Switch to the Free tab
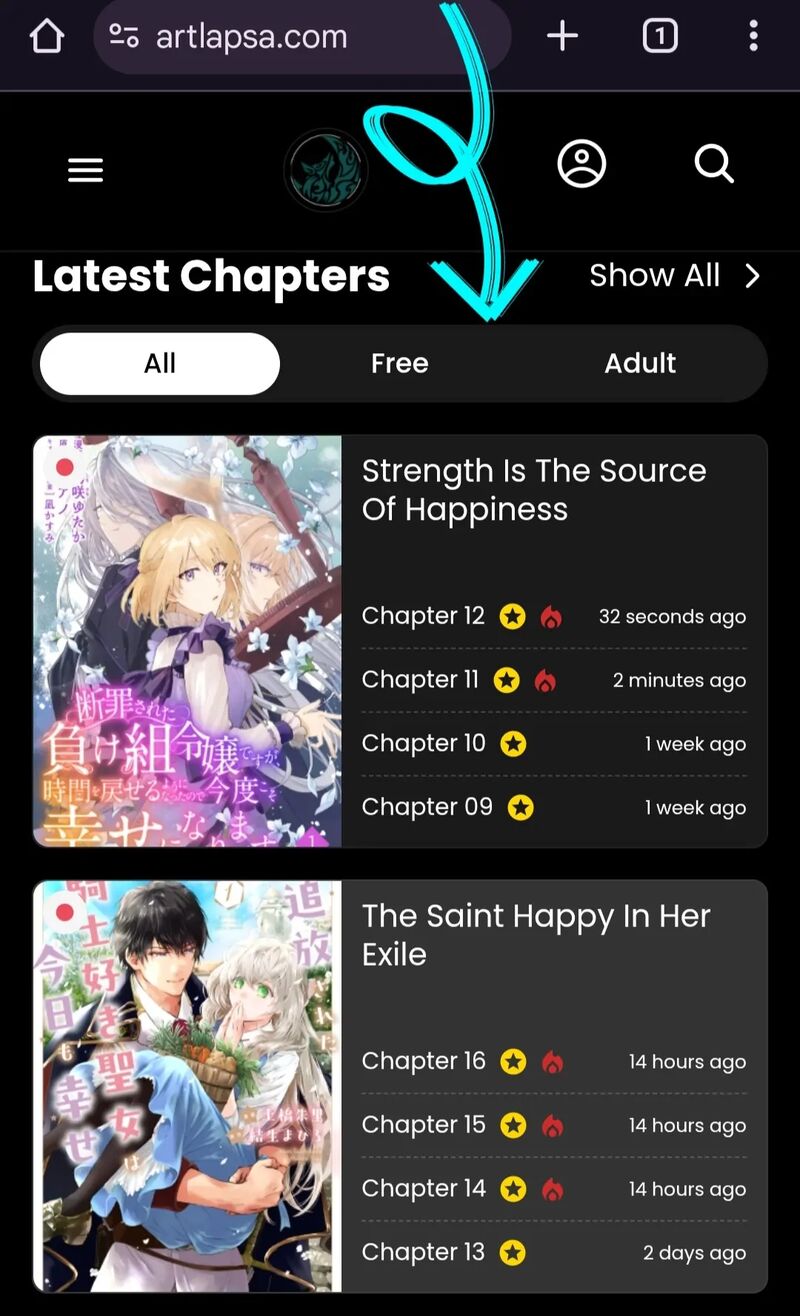This screenshot has width=800, height=1316. tap(399, 363)
